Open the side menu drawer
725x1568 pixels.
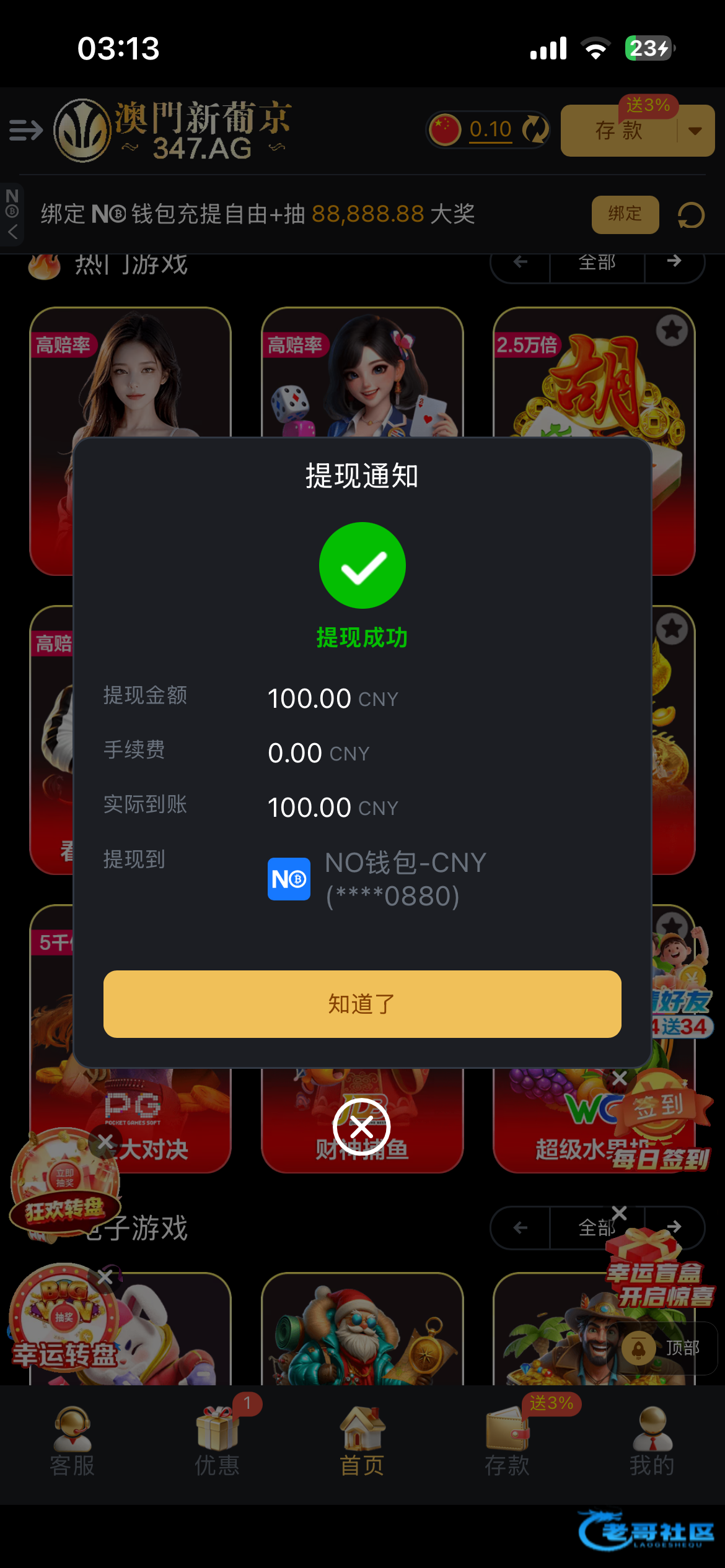pyautogui.click(x=25, y=130)
